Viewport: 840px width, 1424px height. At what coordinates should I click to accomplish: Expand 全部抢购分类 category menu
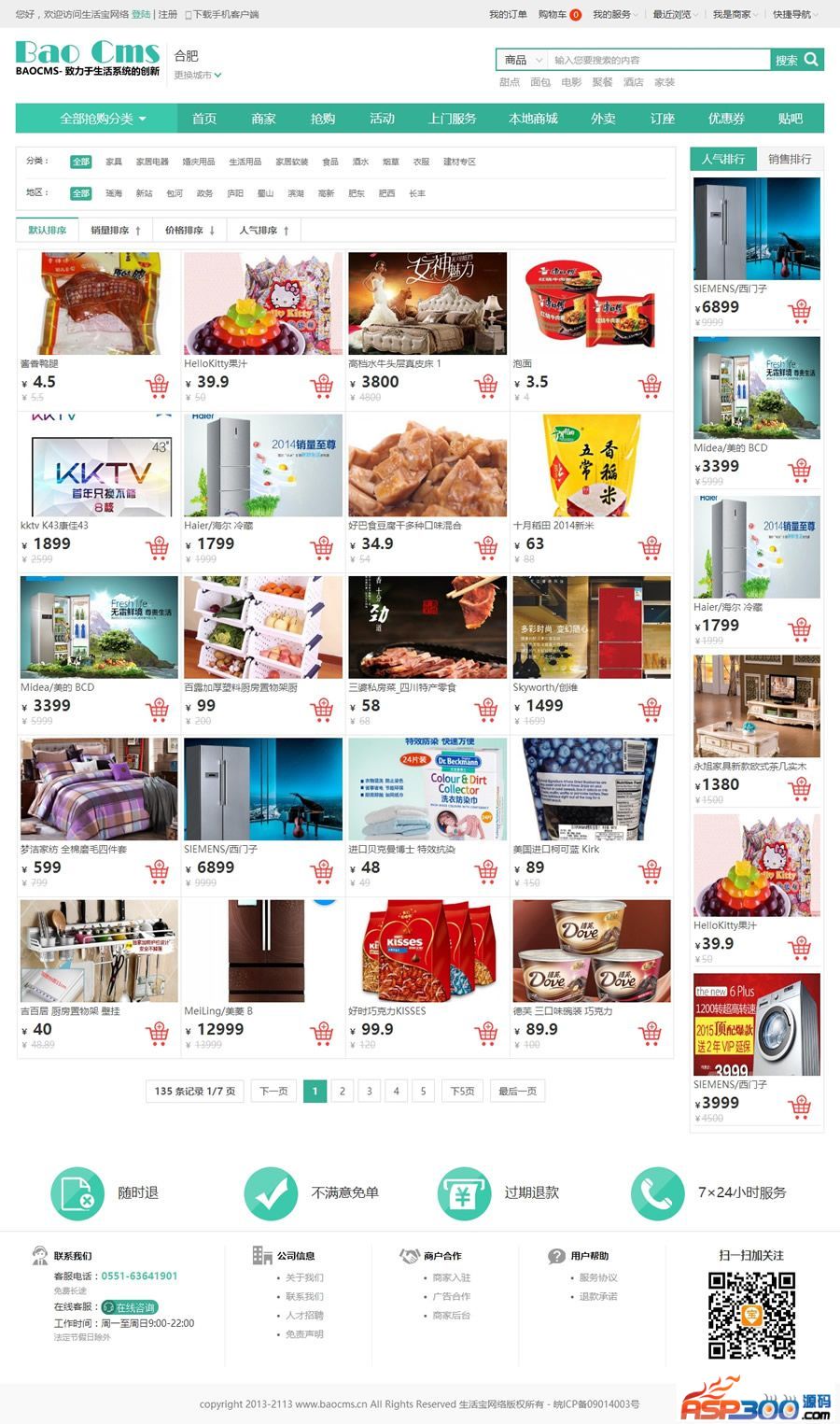tap(103, 119)
